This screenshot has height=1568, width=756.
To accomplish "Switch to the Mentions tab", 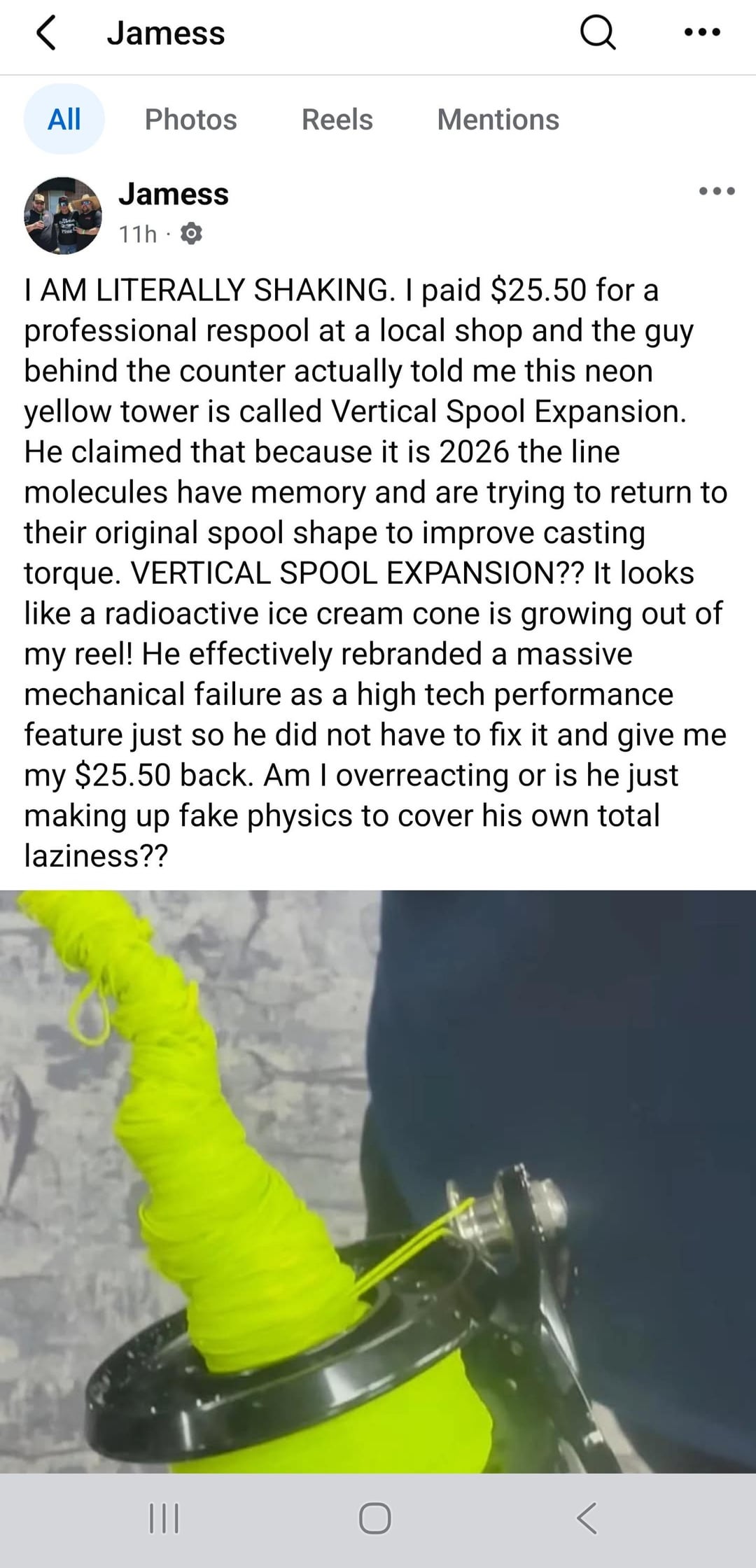I will coord(498,119).
